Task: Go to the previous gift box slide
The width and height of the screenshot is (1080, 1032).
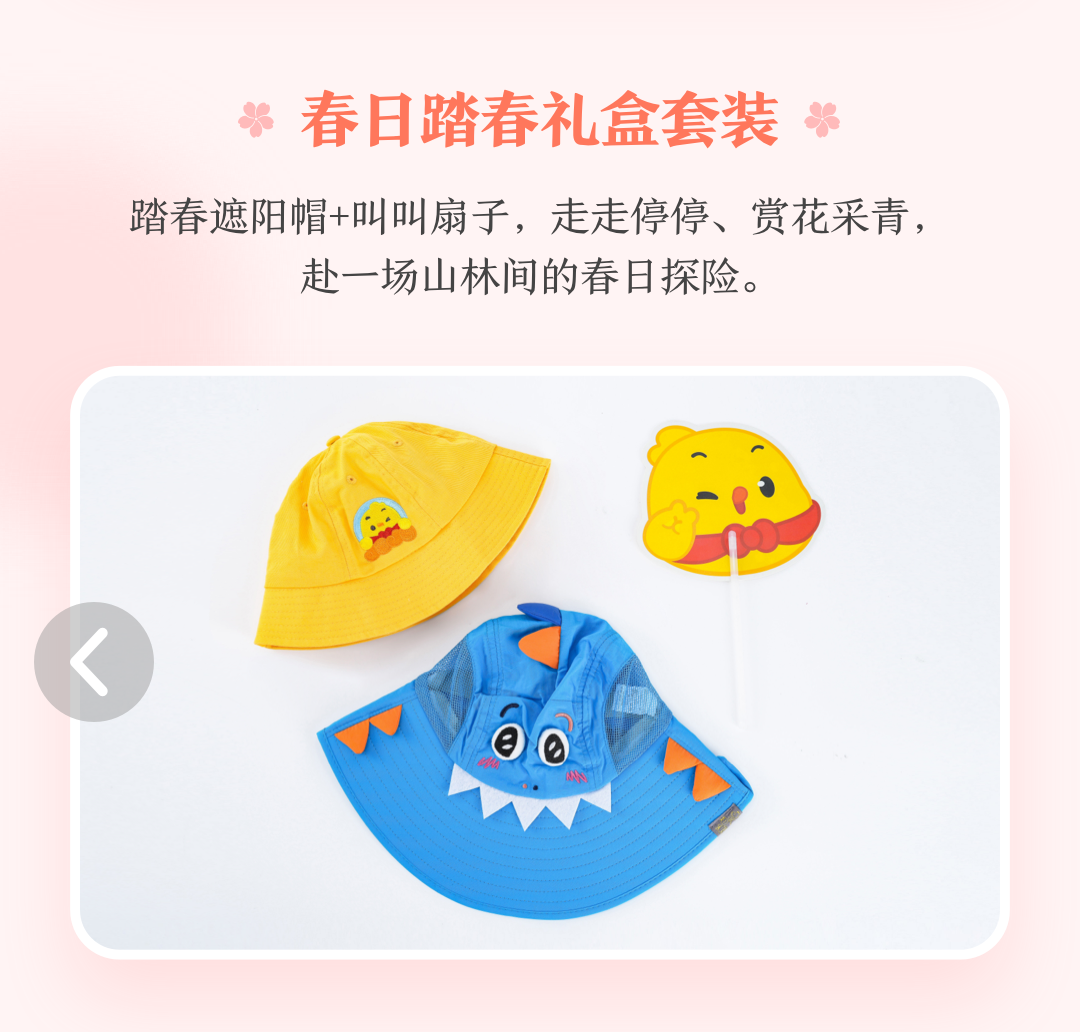Action: pos(93,661)
